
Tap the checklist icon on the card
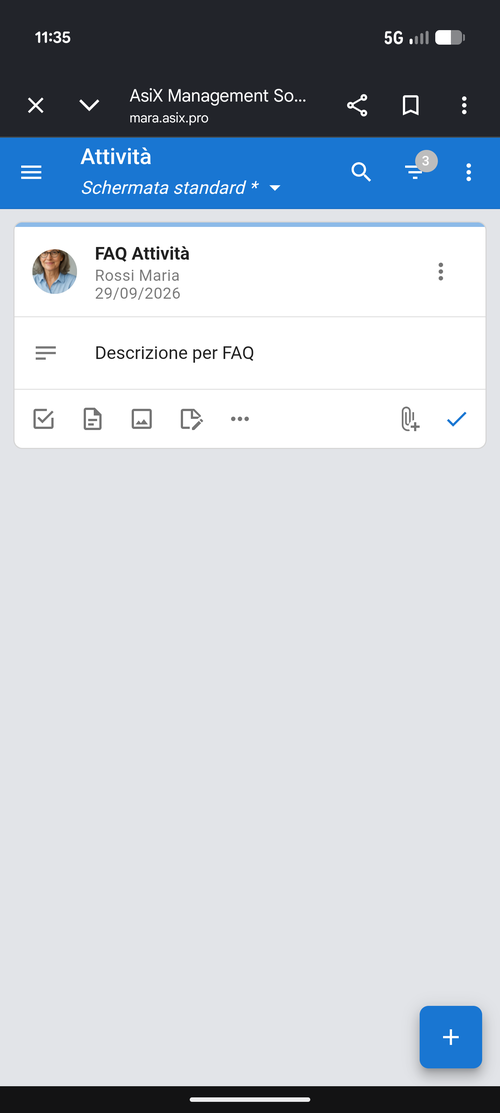[x=43, y=419]
